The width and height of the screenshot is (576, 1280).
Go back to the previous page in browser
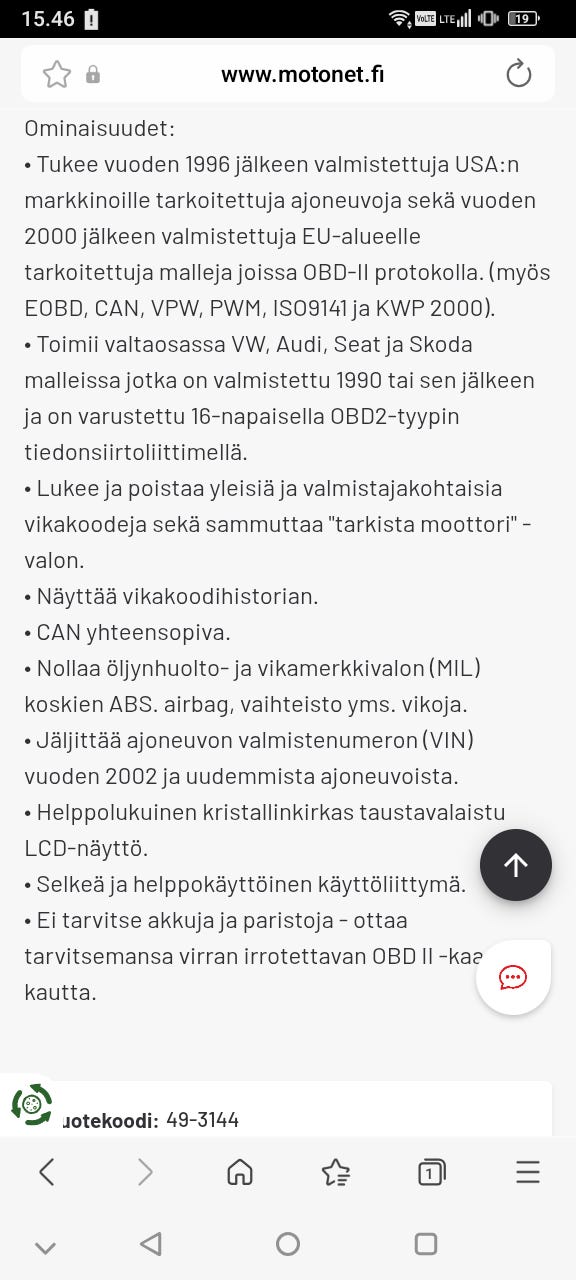pyautogui.click(x=46, y=1172)
